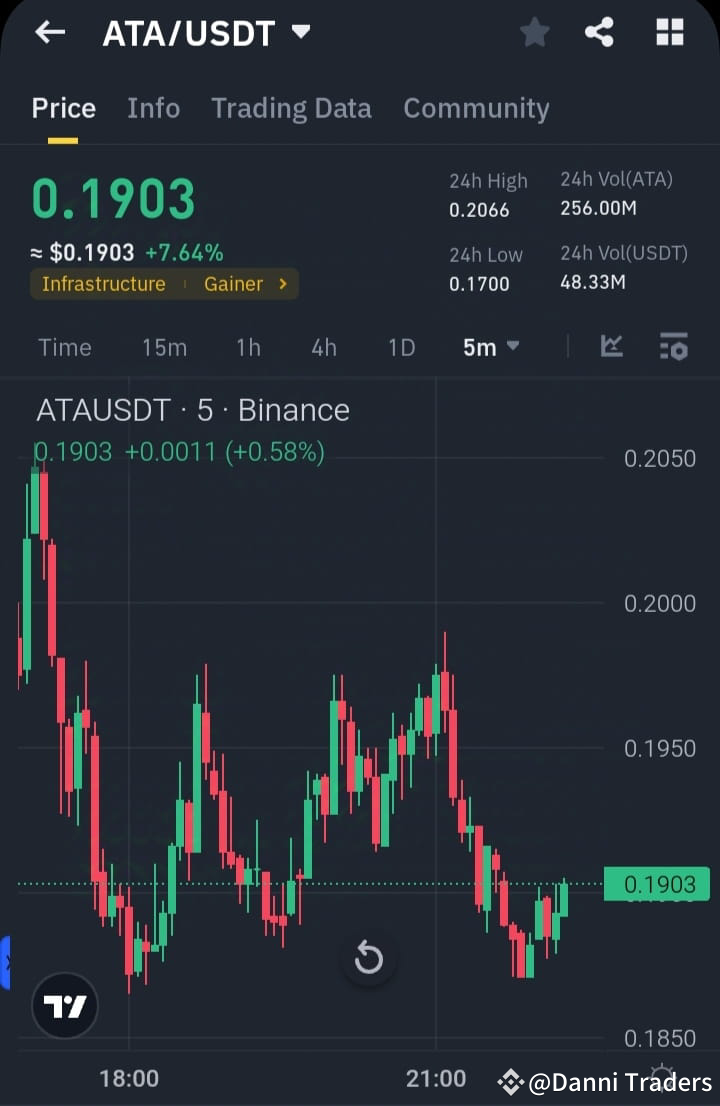Tap the green 0.1903 price label
Viewport: 720px width, 1106px height.
[657, 883]
